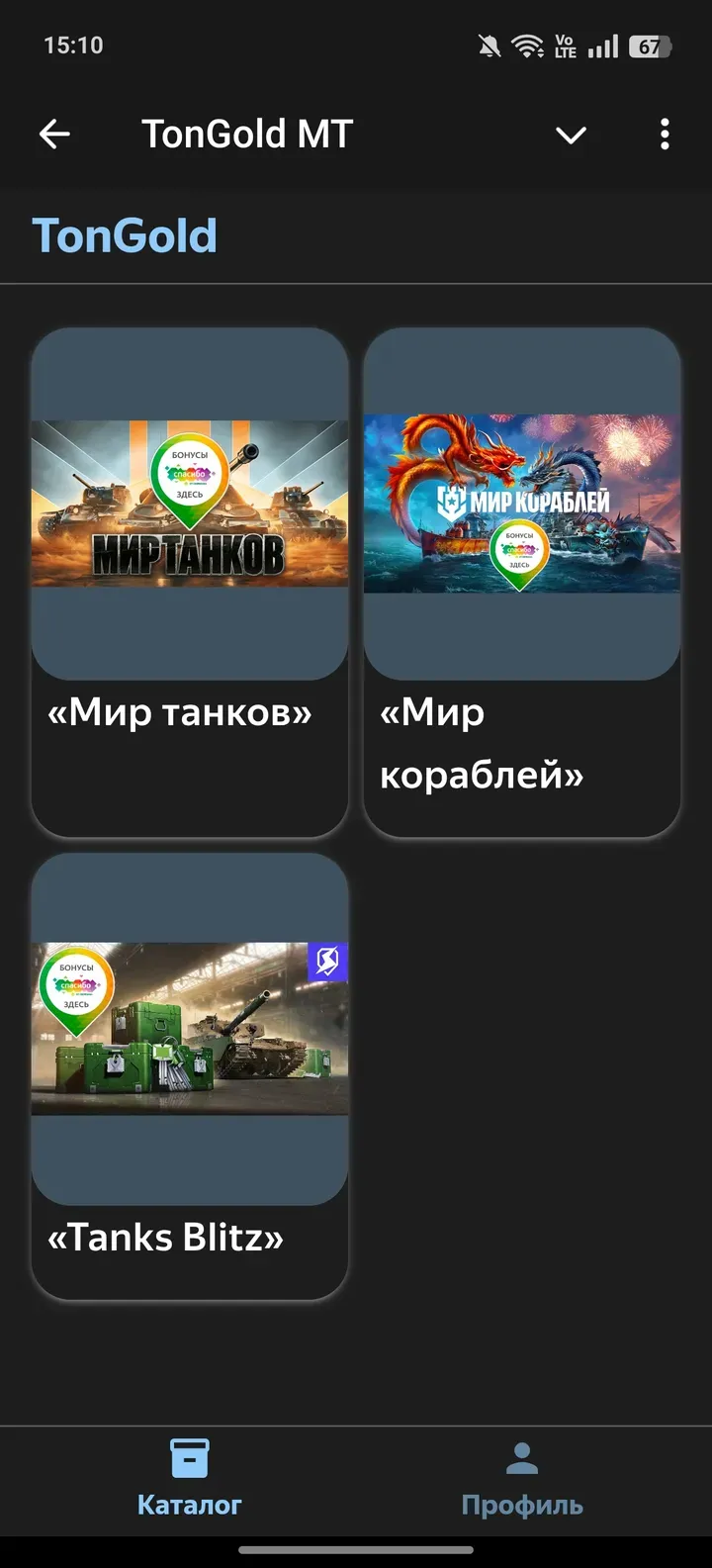Tap the back arrow to exit TonGold MT
Screen dimensions: 712x1568
54,134
